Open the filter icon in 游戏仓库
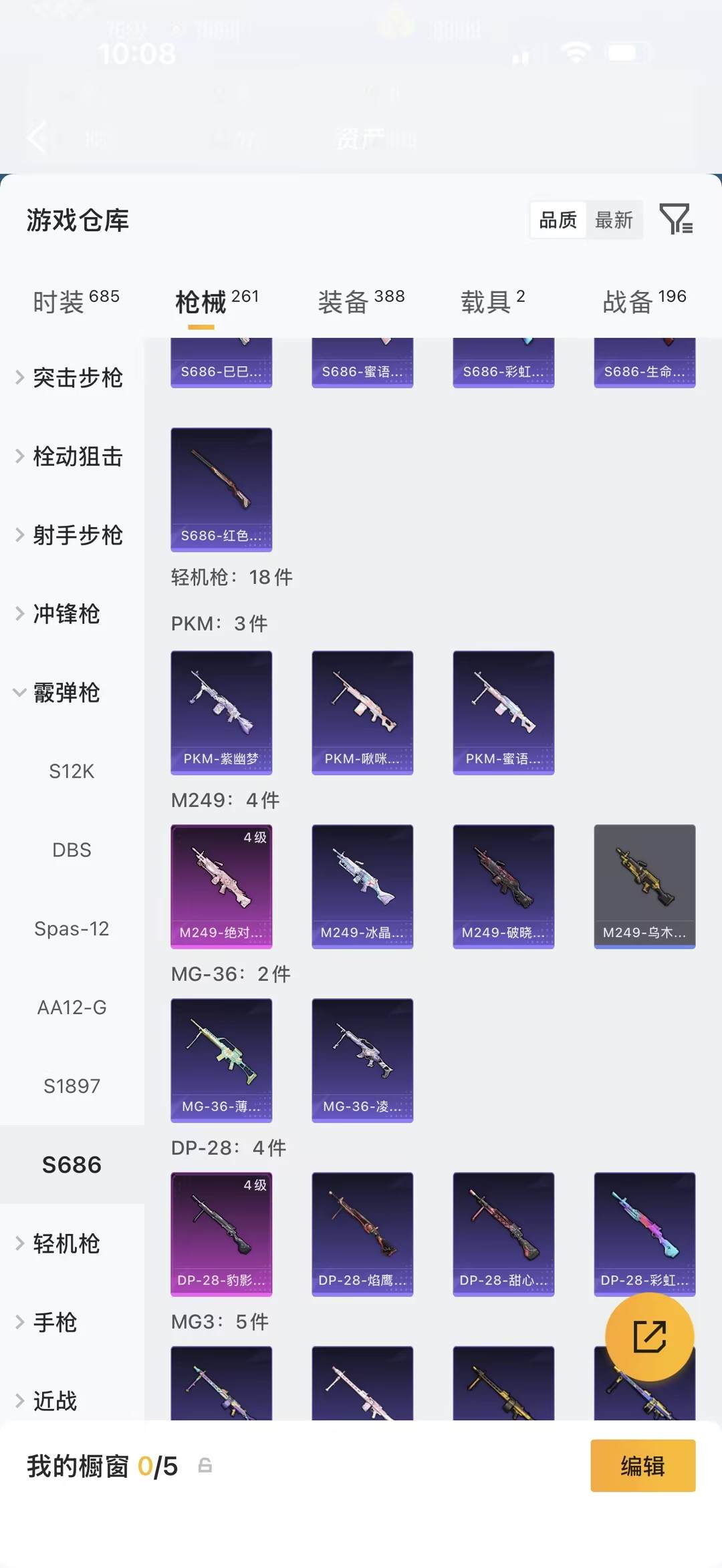Image resolution: width=722 pixels, height=1568 pixels. coord(676,219)
